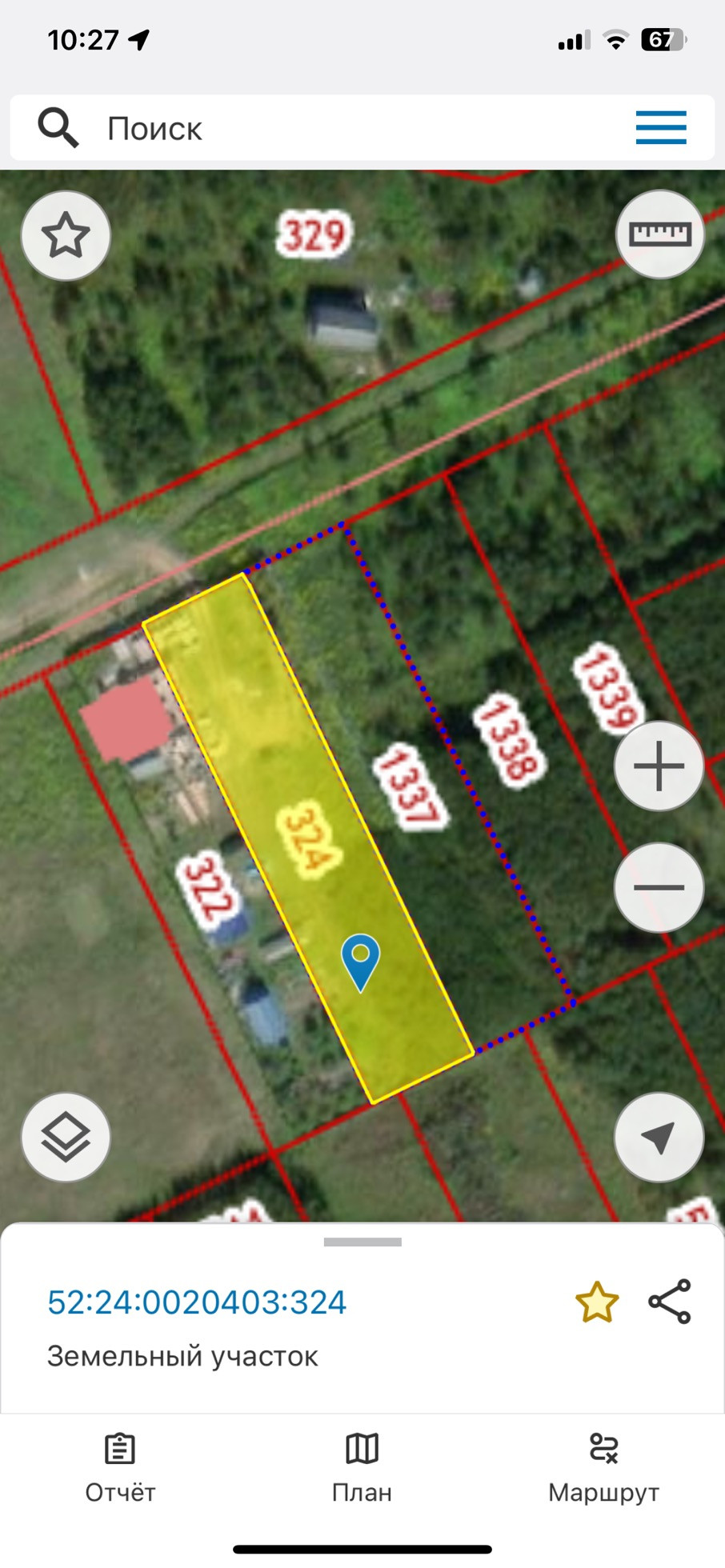Open favorites with the star button on map
This screenshot has height=1568, width=725.
point(66,236)
